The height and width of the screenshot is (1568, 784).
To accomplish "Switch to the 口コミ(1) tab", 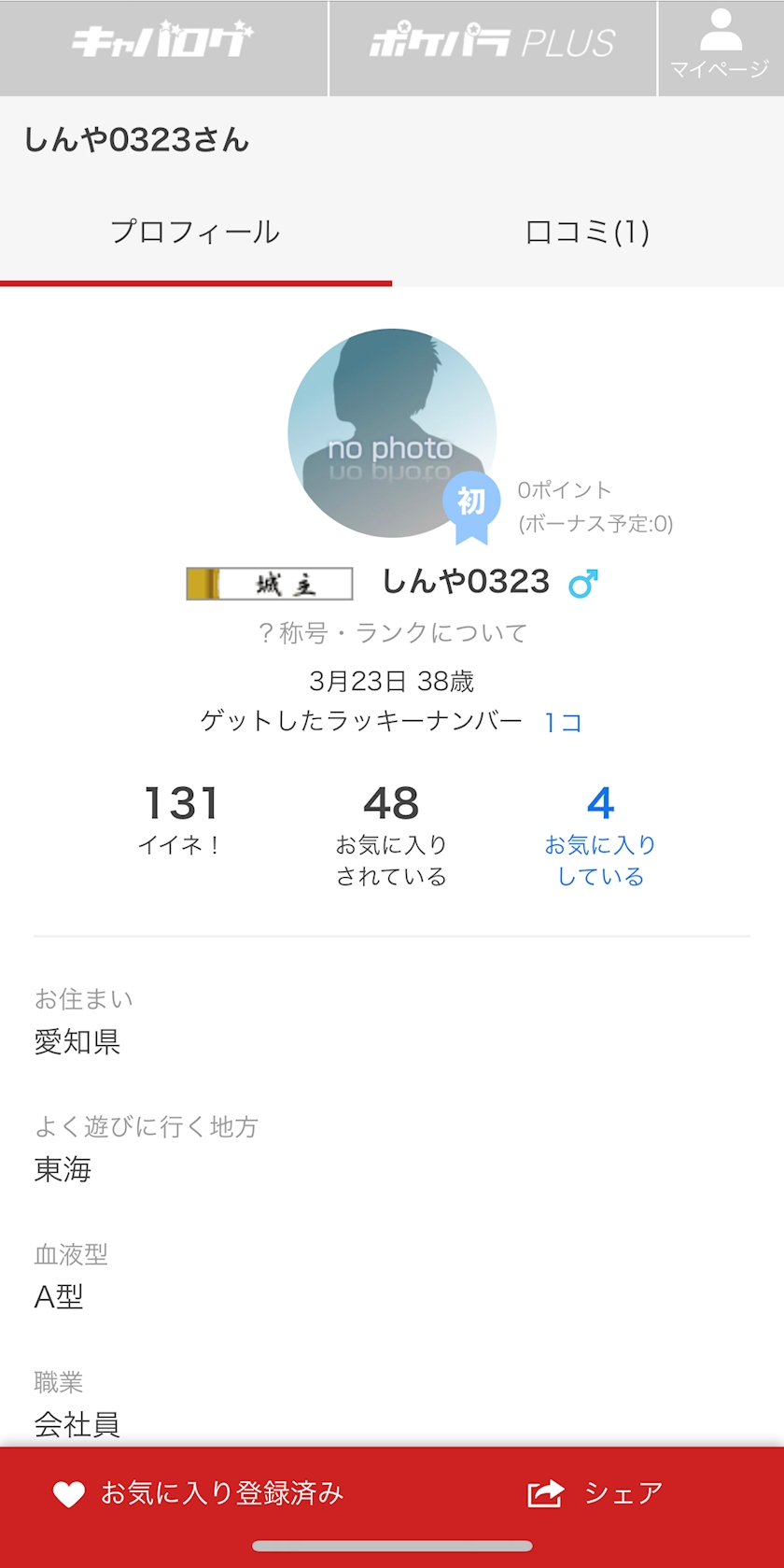I will coord(587,232).
